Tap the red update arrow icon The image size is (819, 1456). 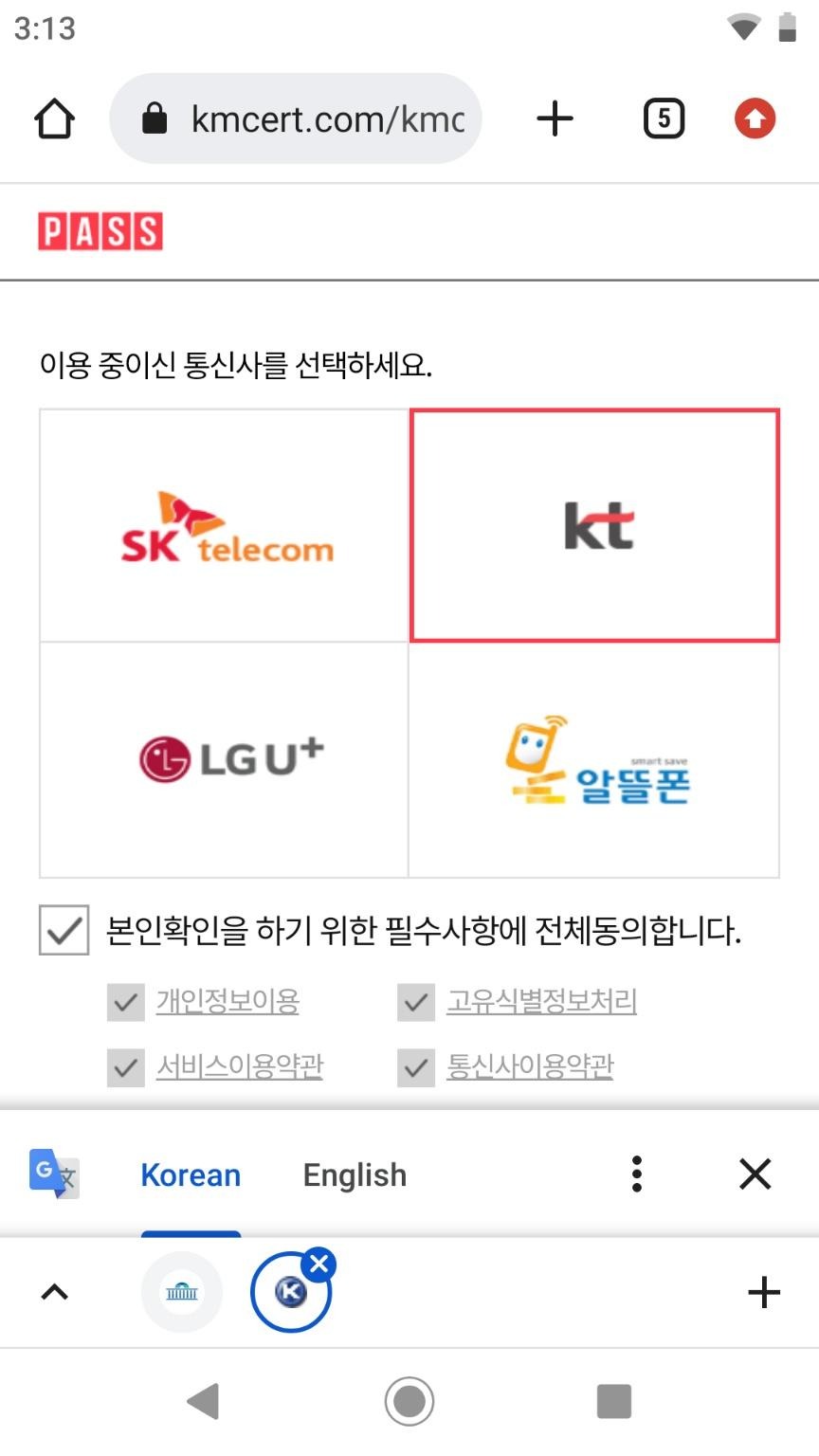(755, 119)
